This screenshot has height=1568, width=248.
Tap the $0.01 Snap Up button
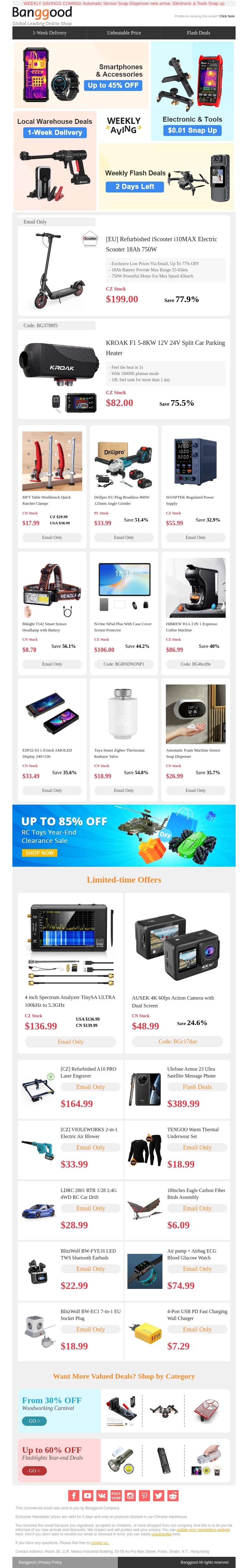(192, 130)
